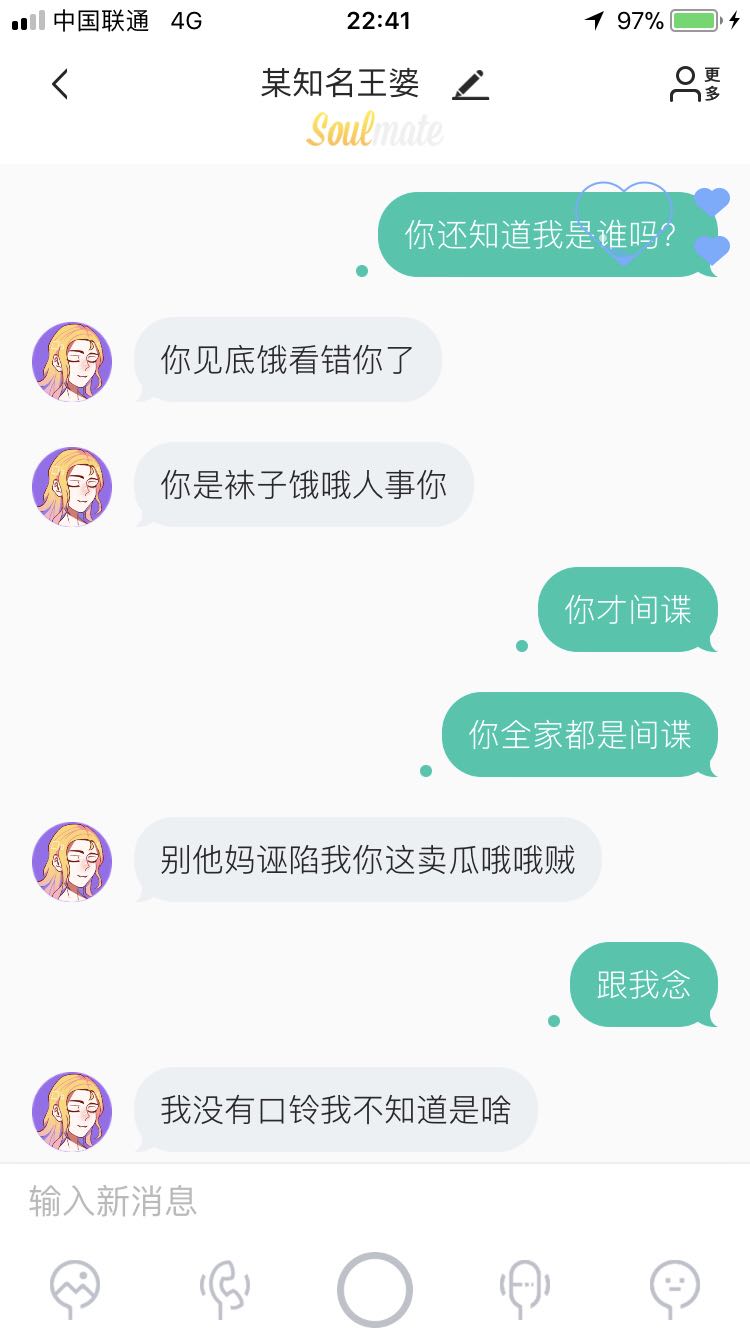The width and height of the screenshot is (750, 1334).
Task: Tap the ear voice icon
Action: [x=225, y=1288]
